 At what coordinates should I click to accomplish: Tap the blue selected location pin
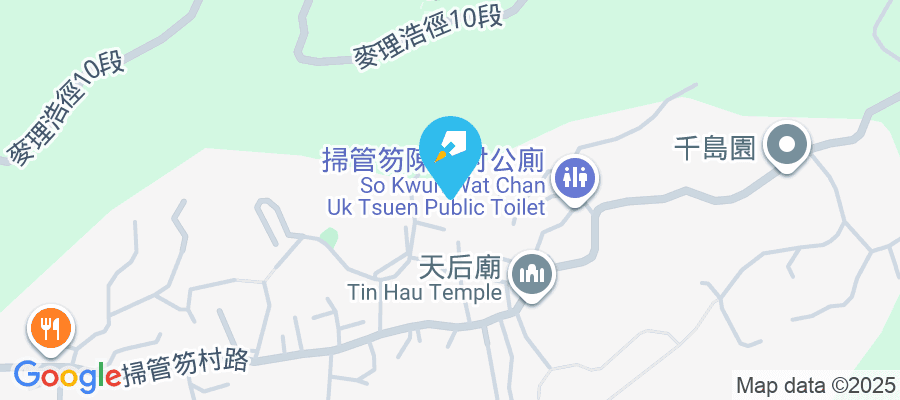click(x=452, y=148)
